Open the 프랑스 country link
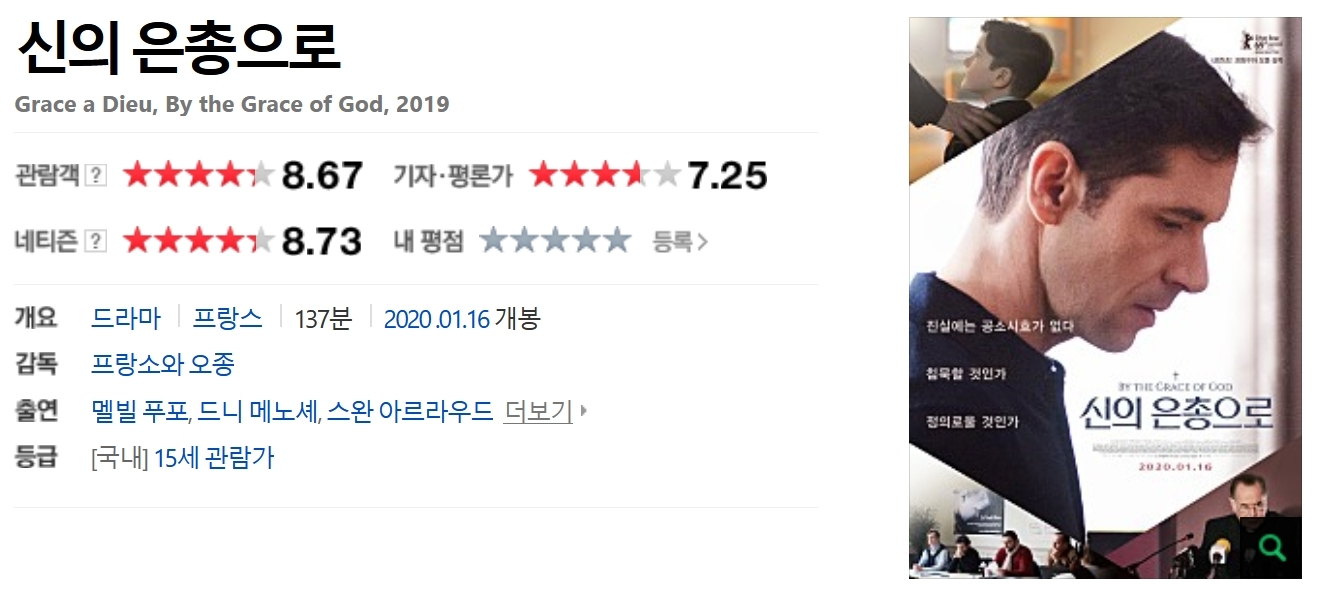The image size is (1317, 592). [x=227, y=319]
